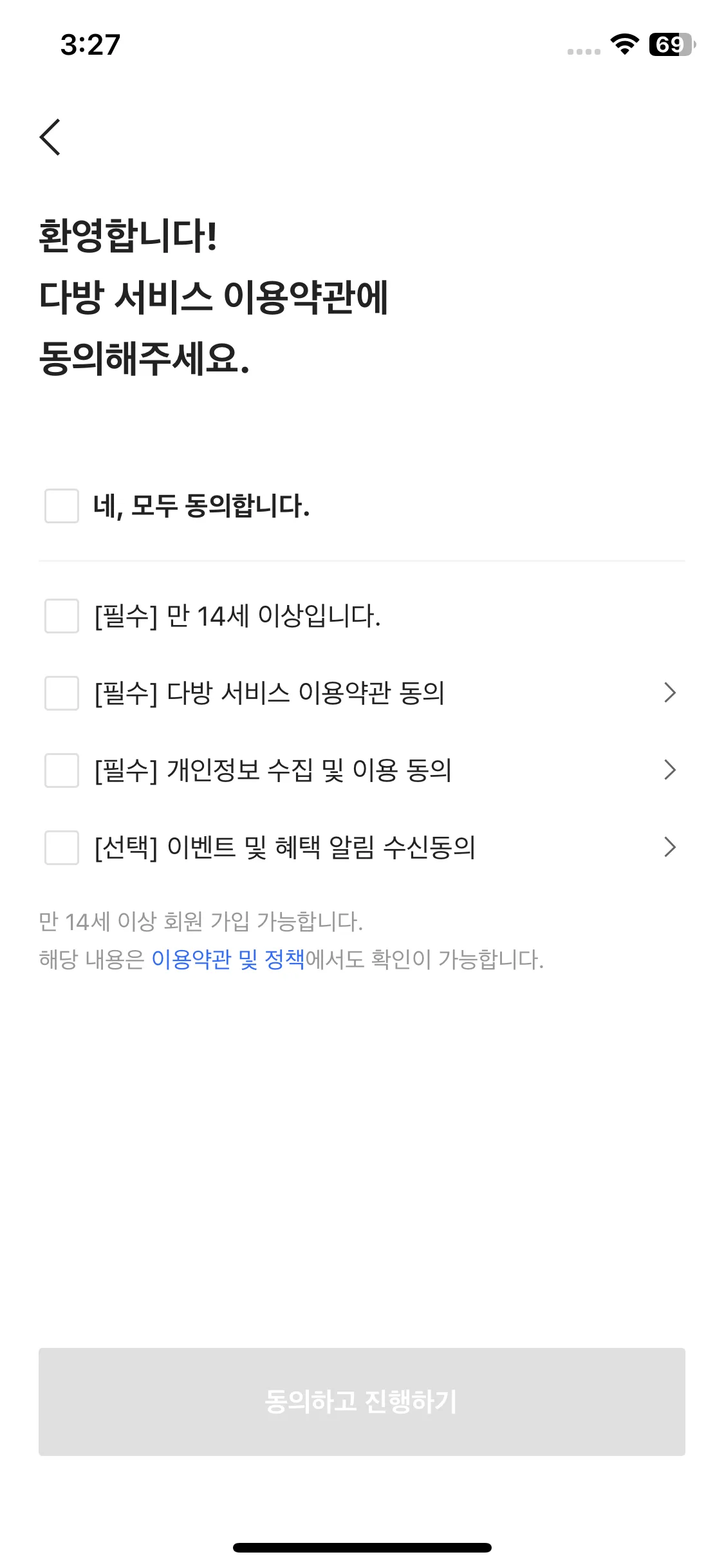Check the 개인정보 수집 및 이용 동의 box
This screenshot has height=1568, width=724.
pos(61,770)
